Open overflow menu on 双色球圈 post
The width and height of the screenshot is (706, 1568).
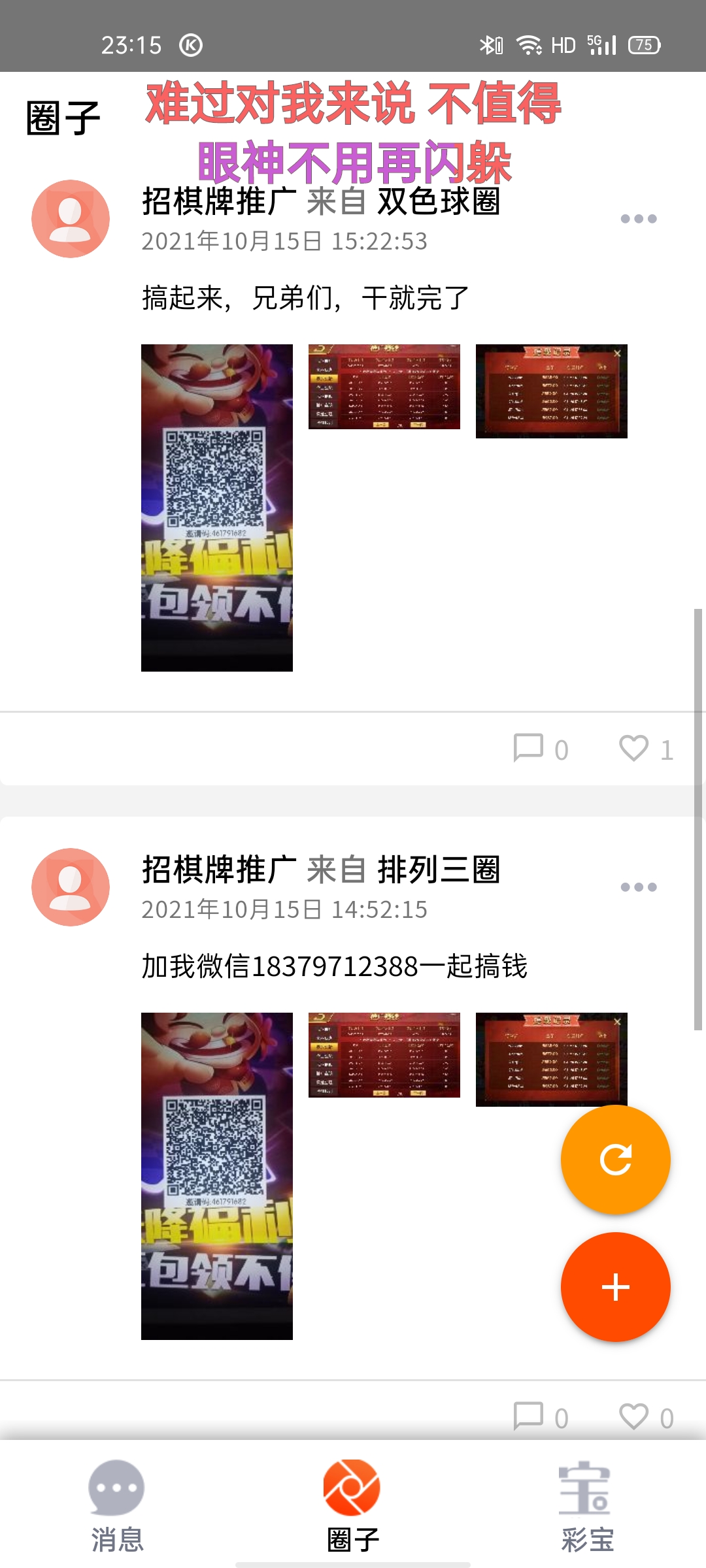click(x=638, y=219)
